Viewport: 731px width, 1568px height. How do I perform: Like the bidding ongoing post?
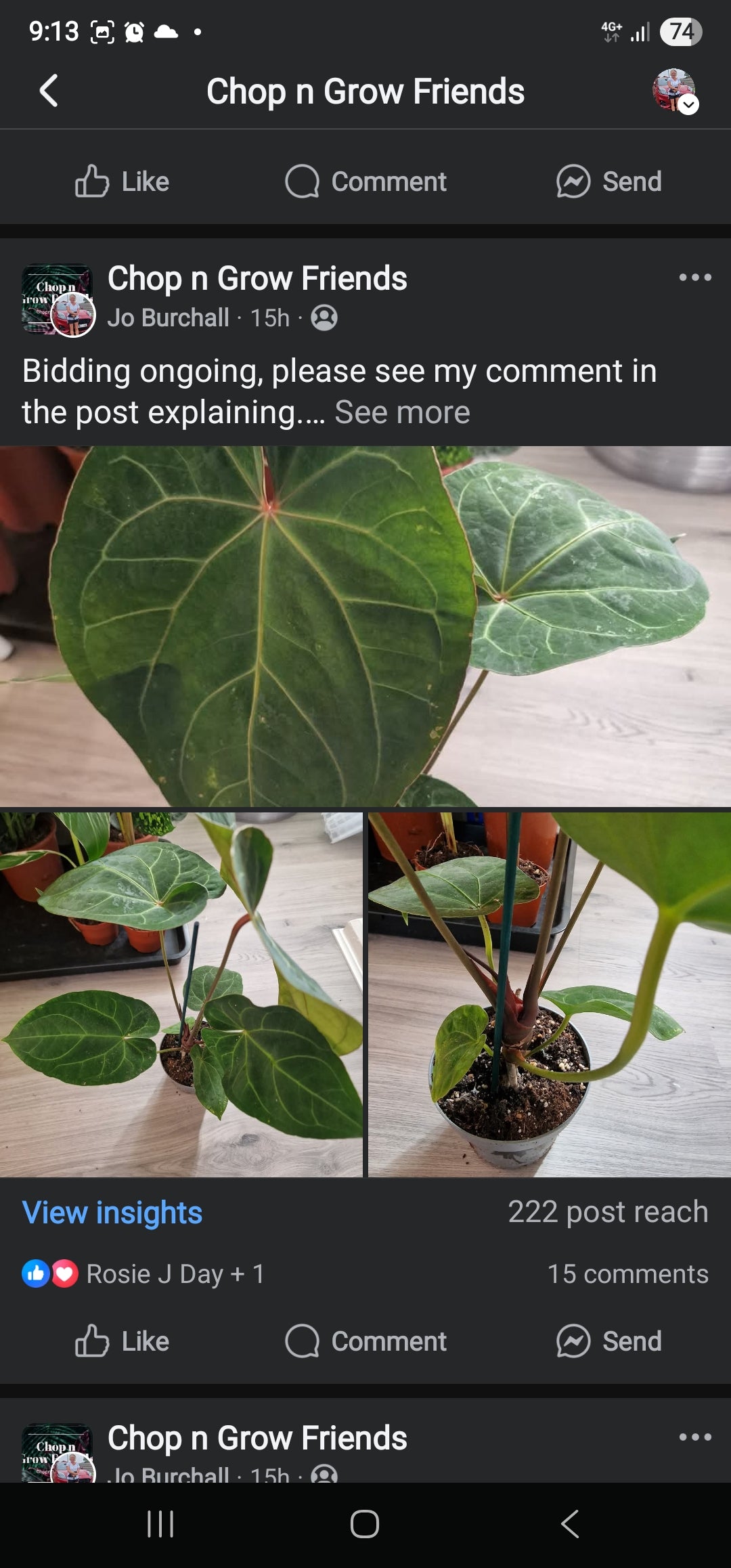(x=123, y=1341)
